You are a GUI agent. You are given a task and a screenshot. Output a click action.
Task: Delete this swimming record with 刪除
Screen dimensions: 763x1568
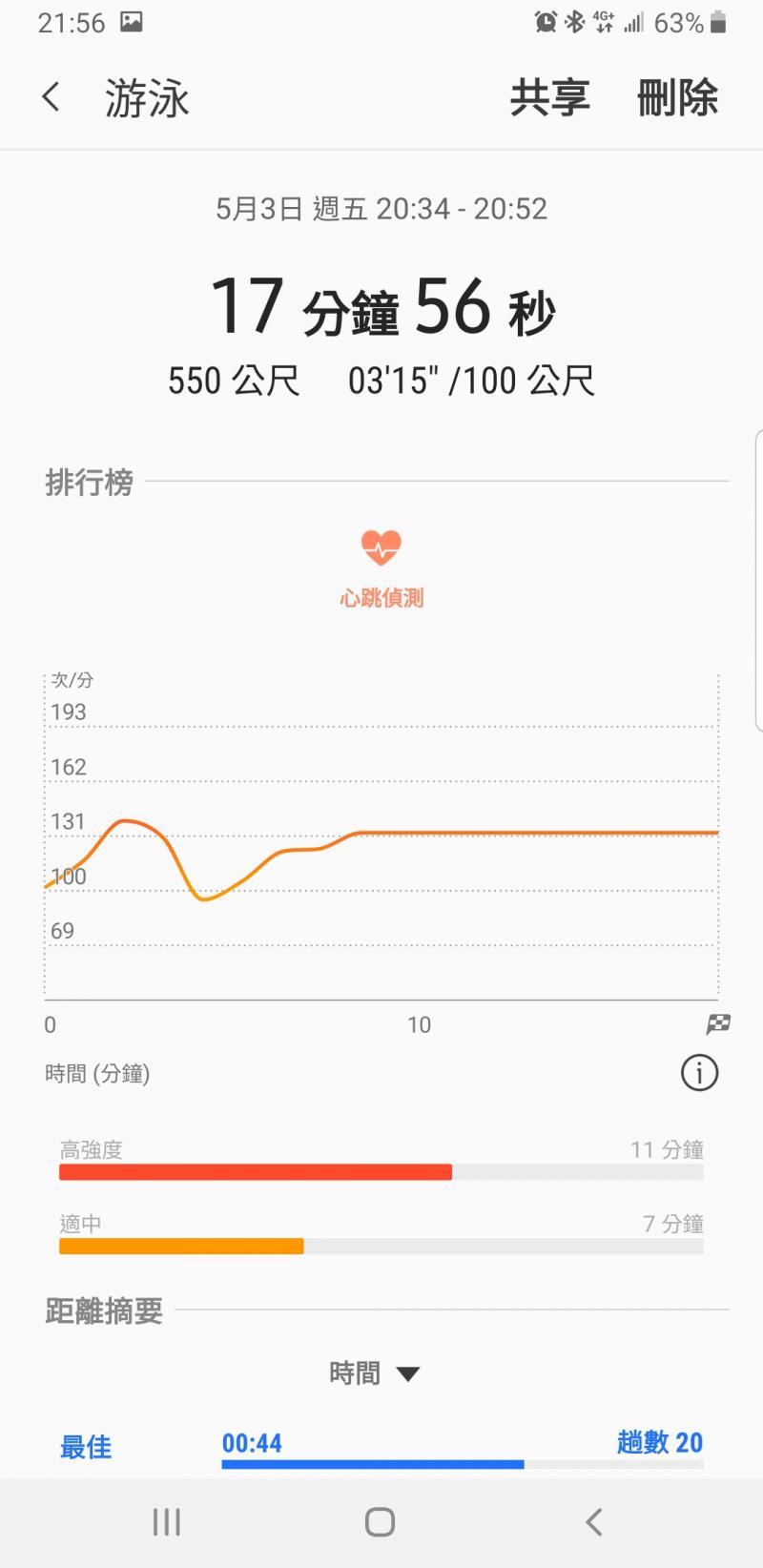(x=677, y=97)
